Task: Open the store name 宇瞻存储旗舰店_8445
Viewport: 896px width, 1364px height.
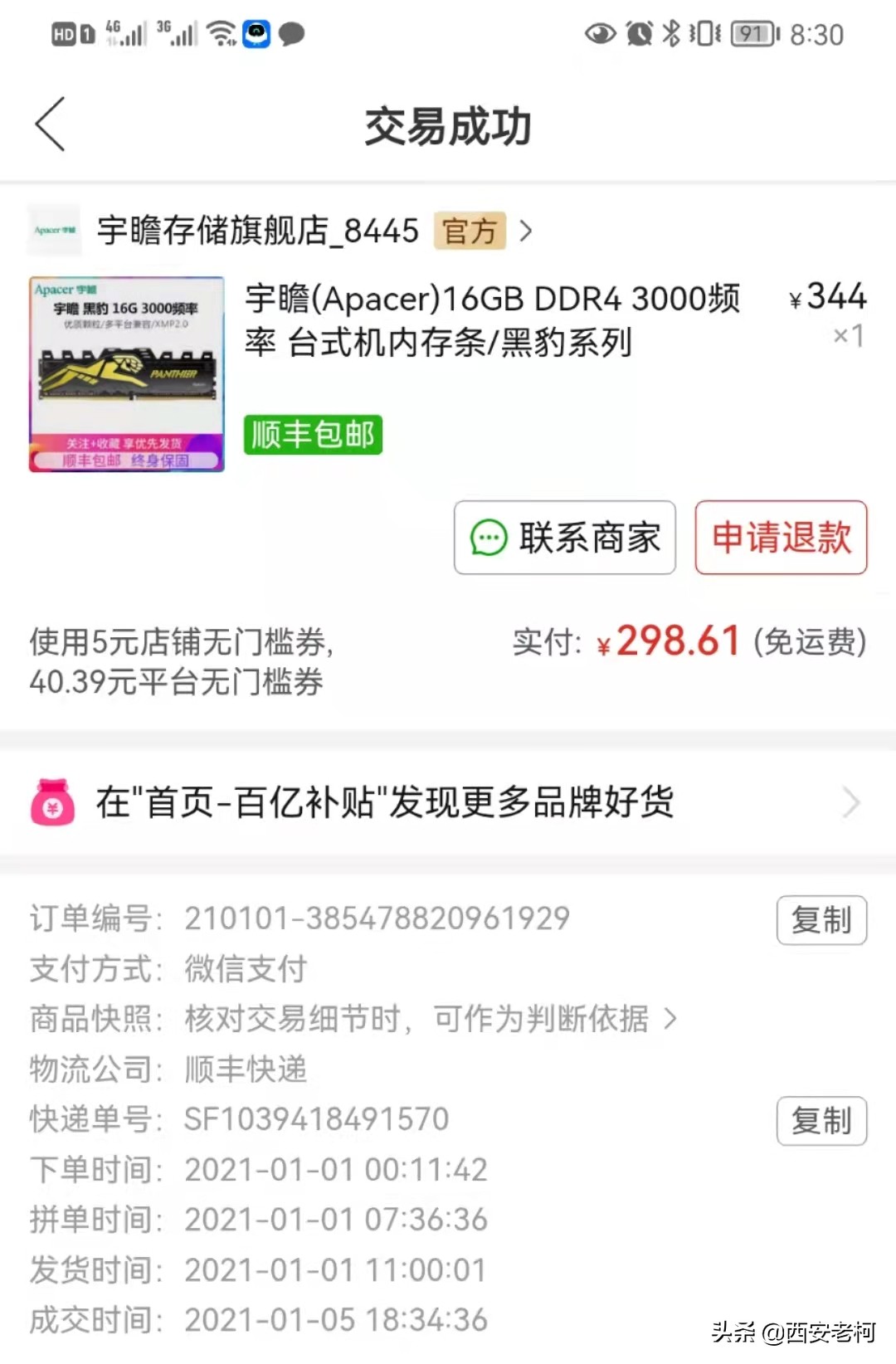Action: [257, 231]
